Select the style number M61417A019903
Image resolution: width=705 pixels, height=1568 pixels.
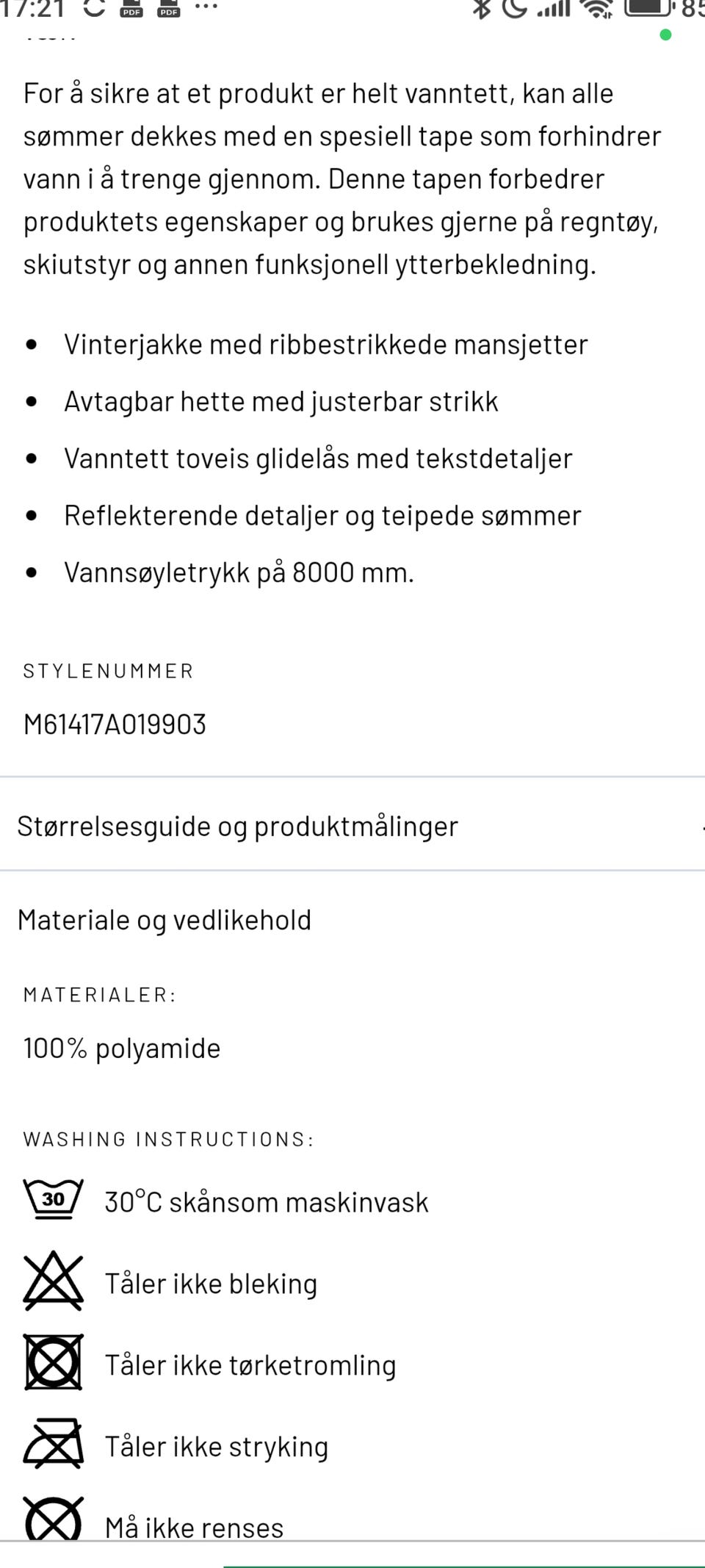115,724
